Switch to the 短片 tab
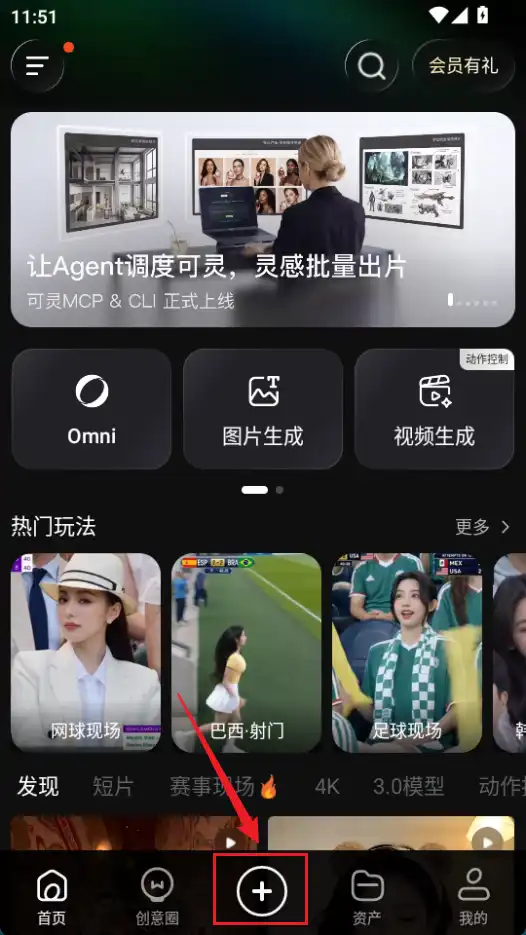The height and width of the screenshot is (935, 526). click(x=113, y=787)
